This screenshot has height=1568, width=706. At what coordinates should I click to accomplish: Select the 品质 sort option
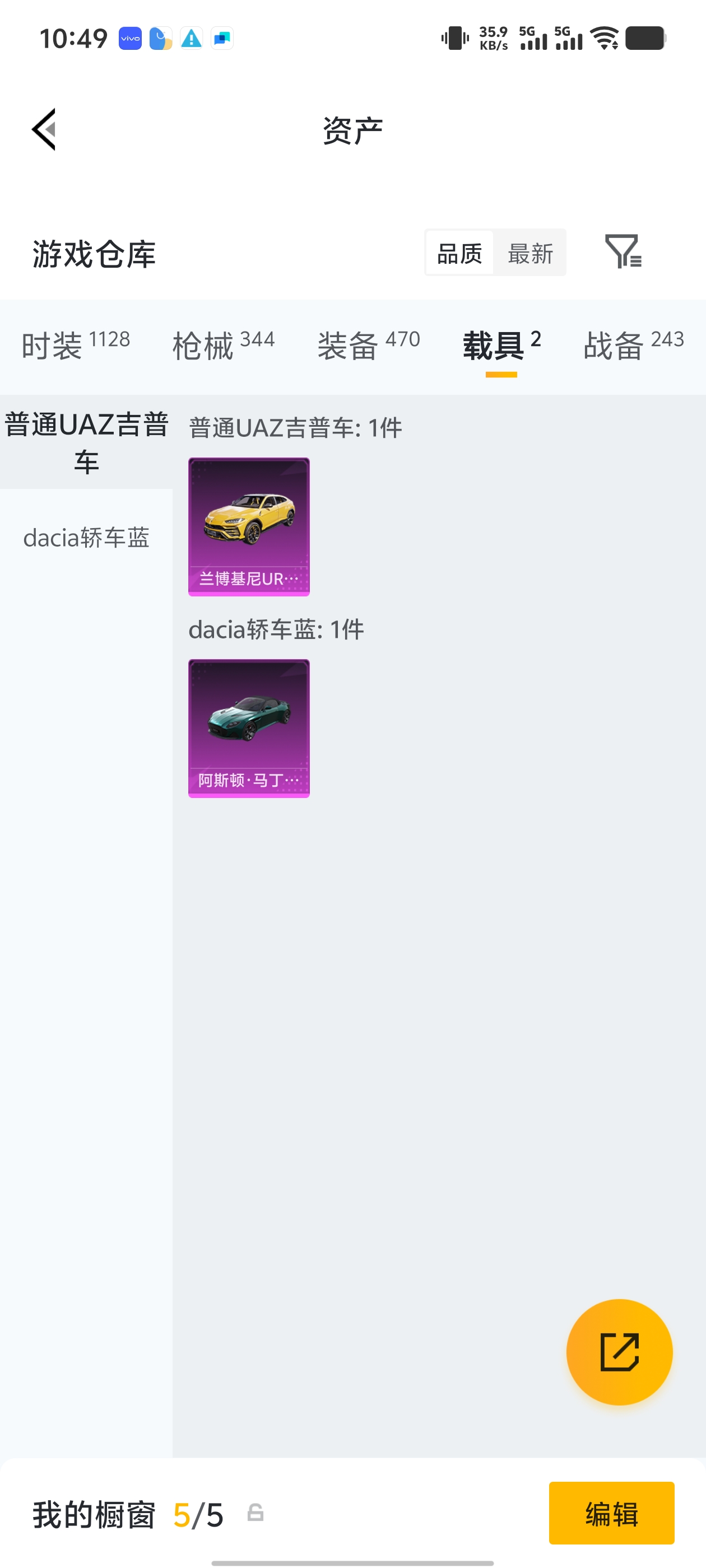click(x=460, y=253)
